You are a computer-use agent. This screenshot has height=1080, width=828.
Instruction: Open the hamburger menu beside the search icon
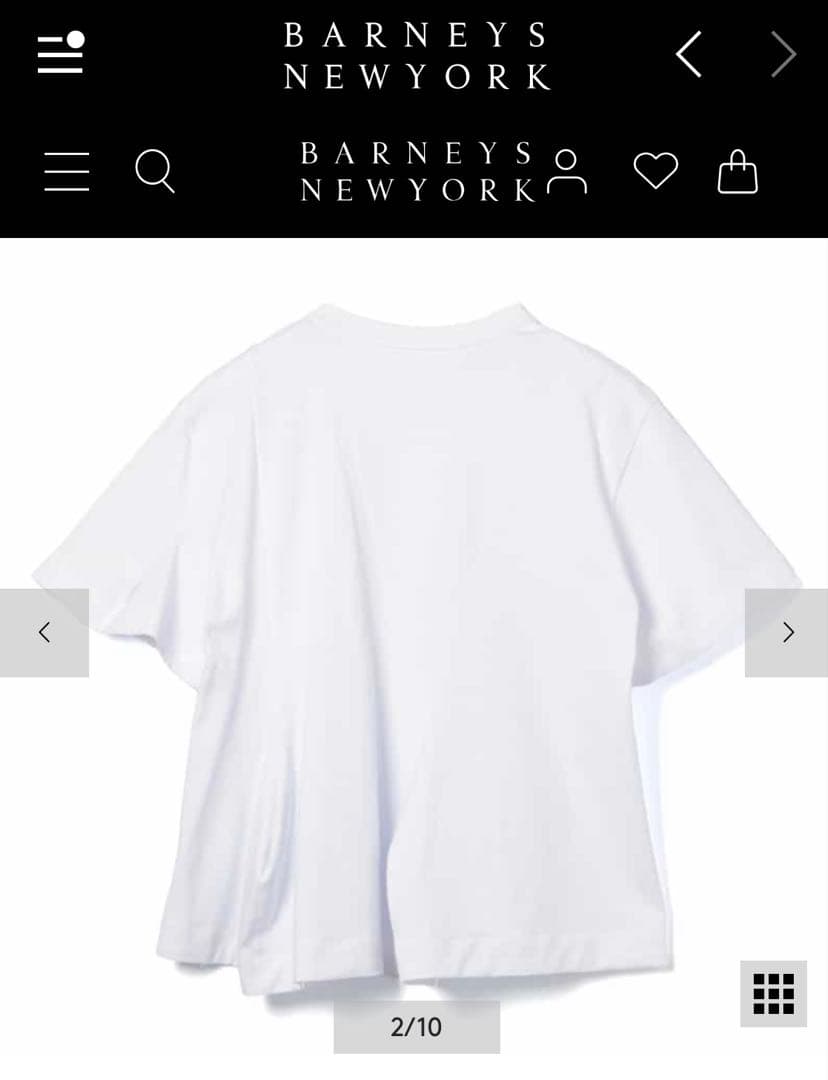[67, 172]
